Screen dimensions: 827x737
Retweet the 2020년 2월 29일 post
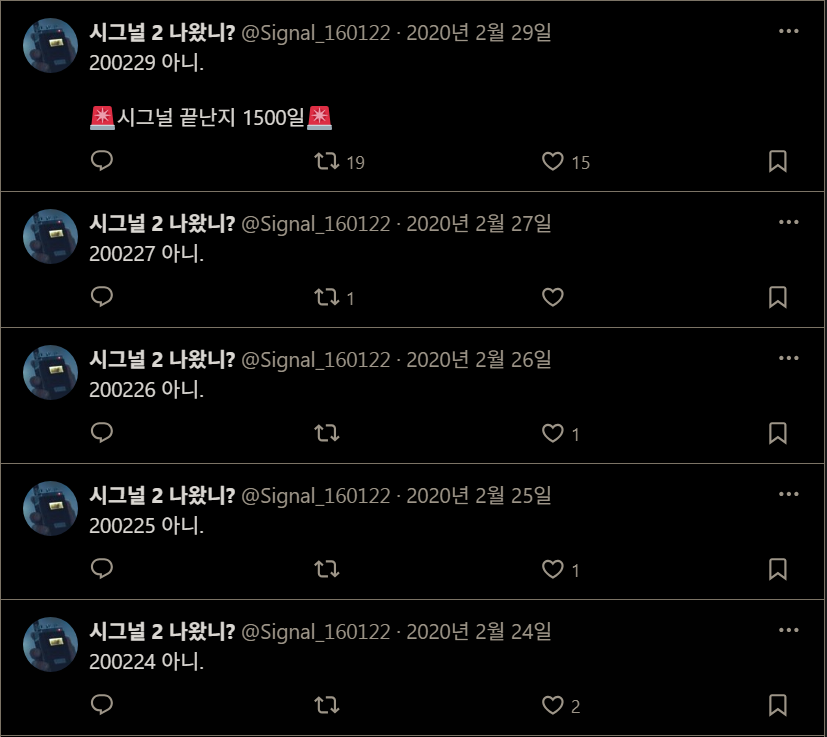click(327, 161)
